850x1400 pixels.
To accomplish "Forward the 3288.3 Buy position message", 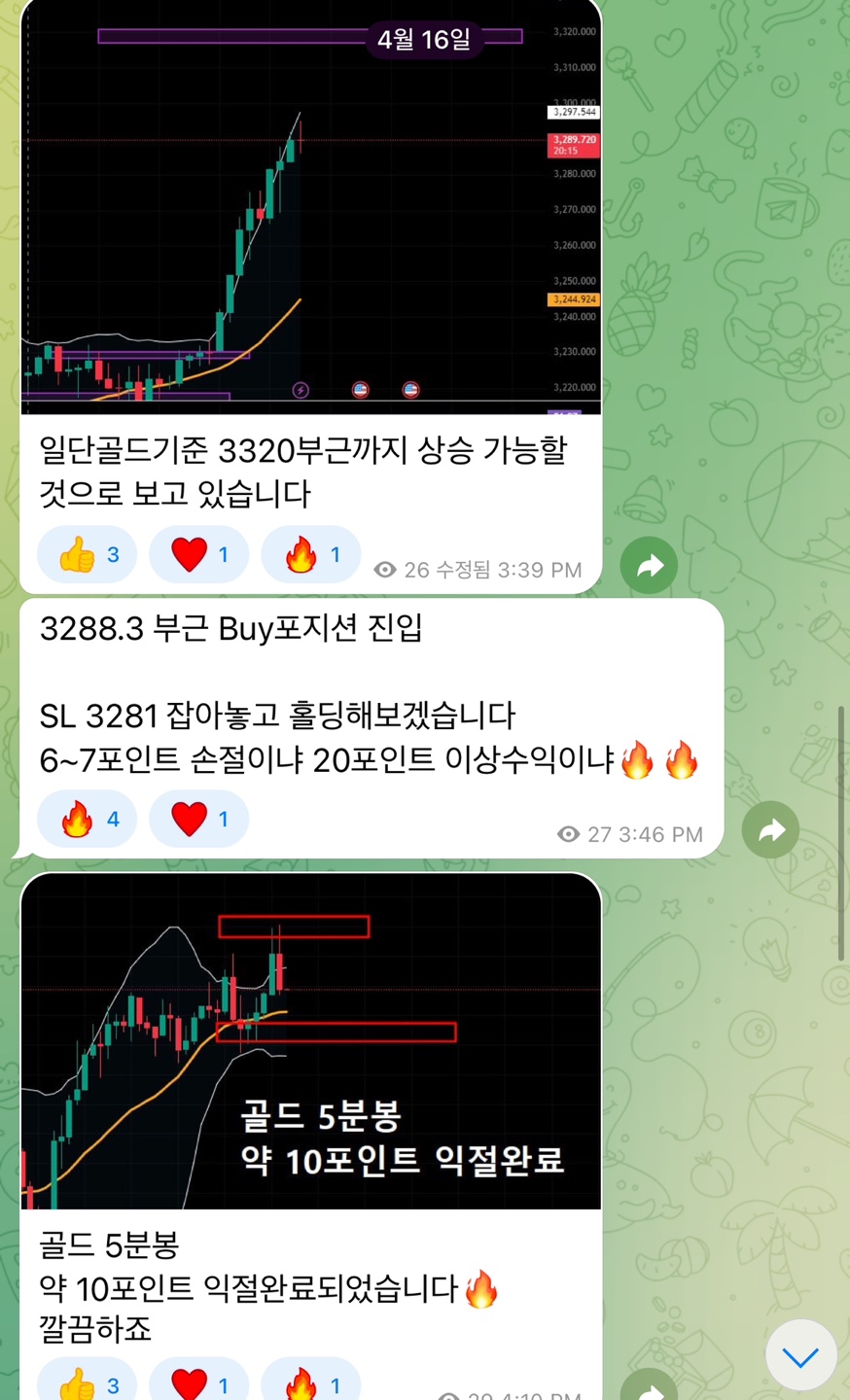I will coord(770,830).
